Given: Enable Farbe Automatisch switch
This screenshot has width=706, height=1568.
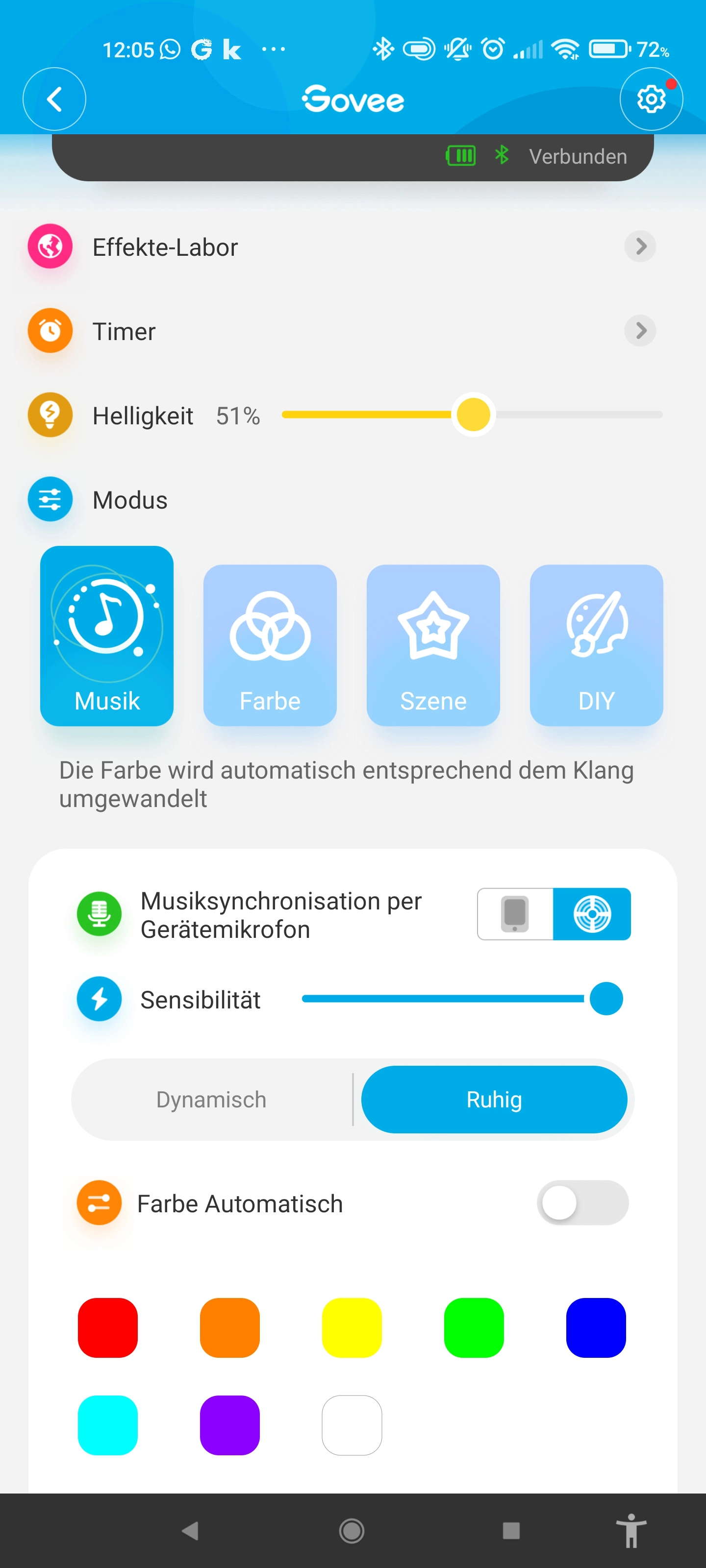Looking at the screenshot, I should 582,1203.
